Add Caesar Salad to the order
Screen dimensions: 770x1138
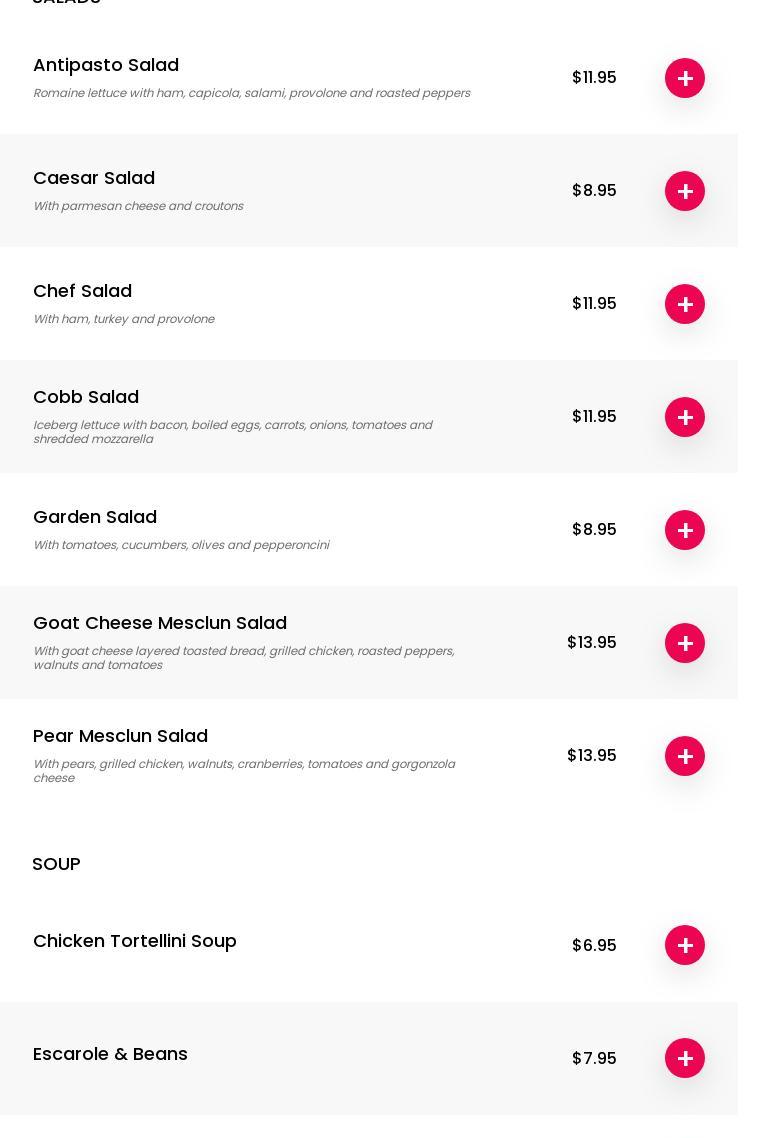685,191
